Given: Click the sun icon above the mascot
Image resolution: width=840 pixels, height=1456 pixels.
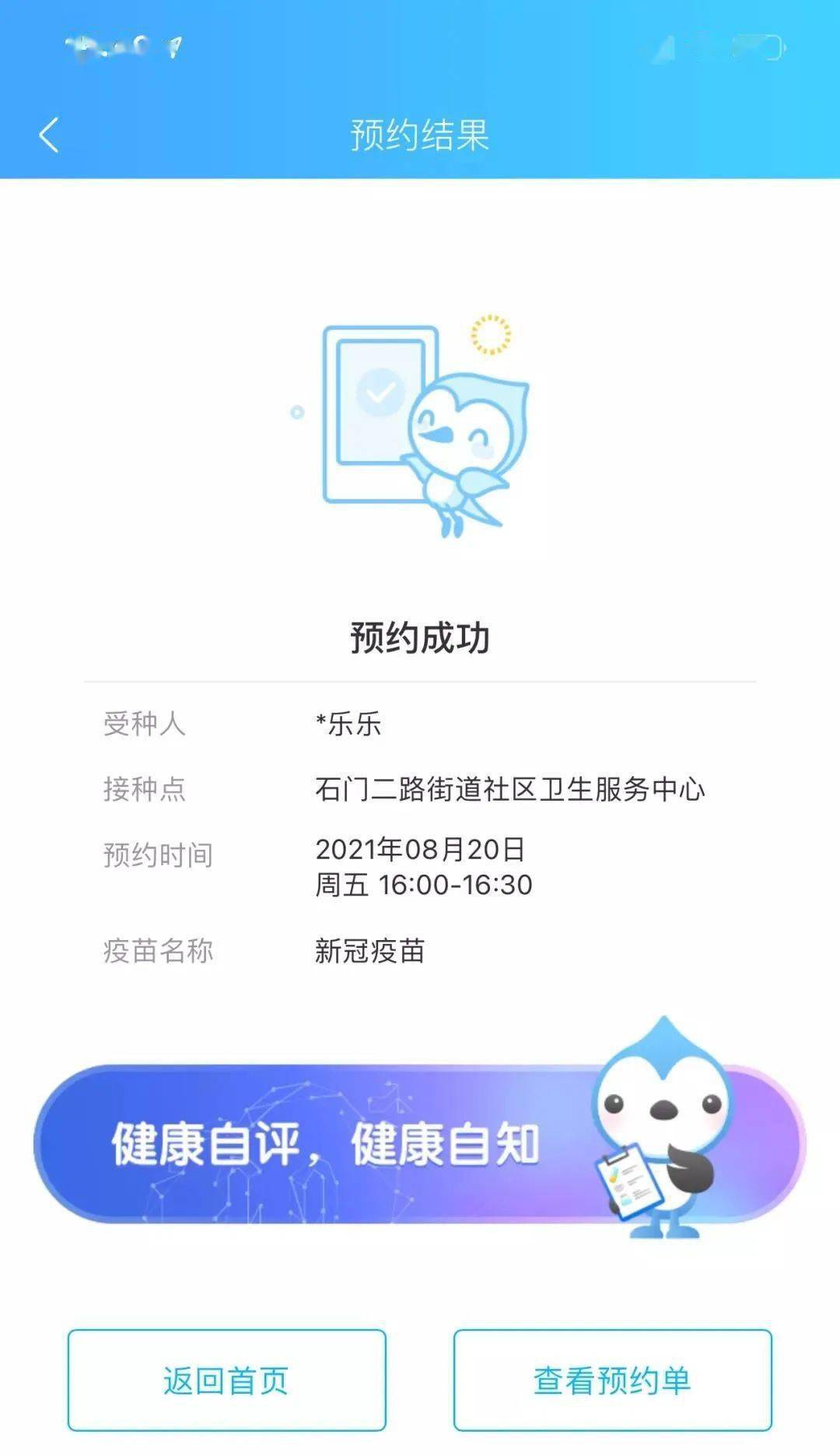Looking at the screenshot, I should (x=489, y=333).
